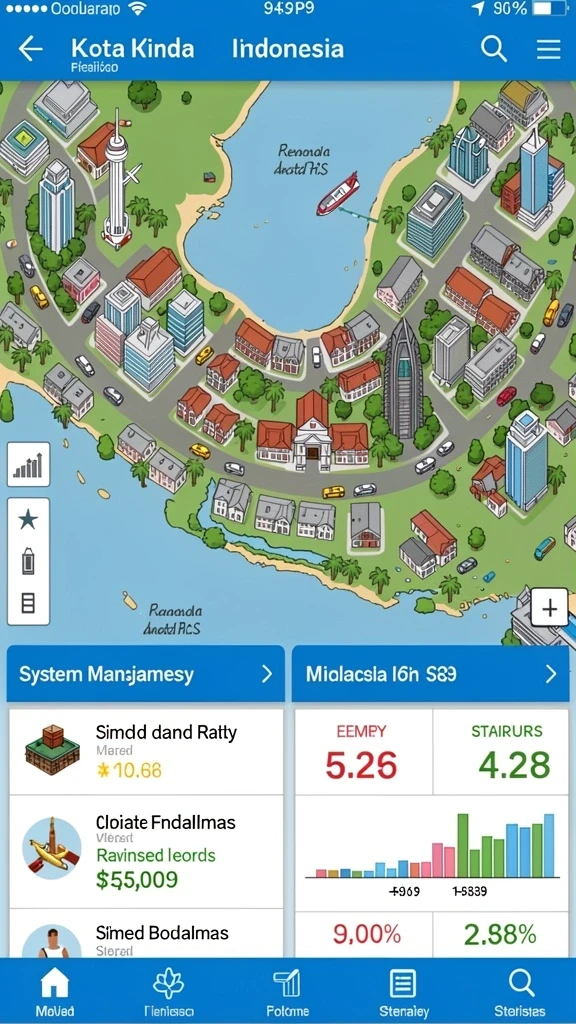Expand the System Mansjamesy section chevron
This screenshot has height=1024, width=576.
coord(266,674)
